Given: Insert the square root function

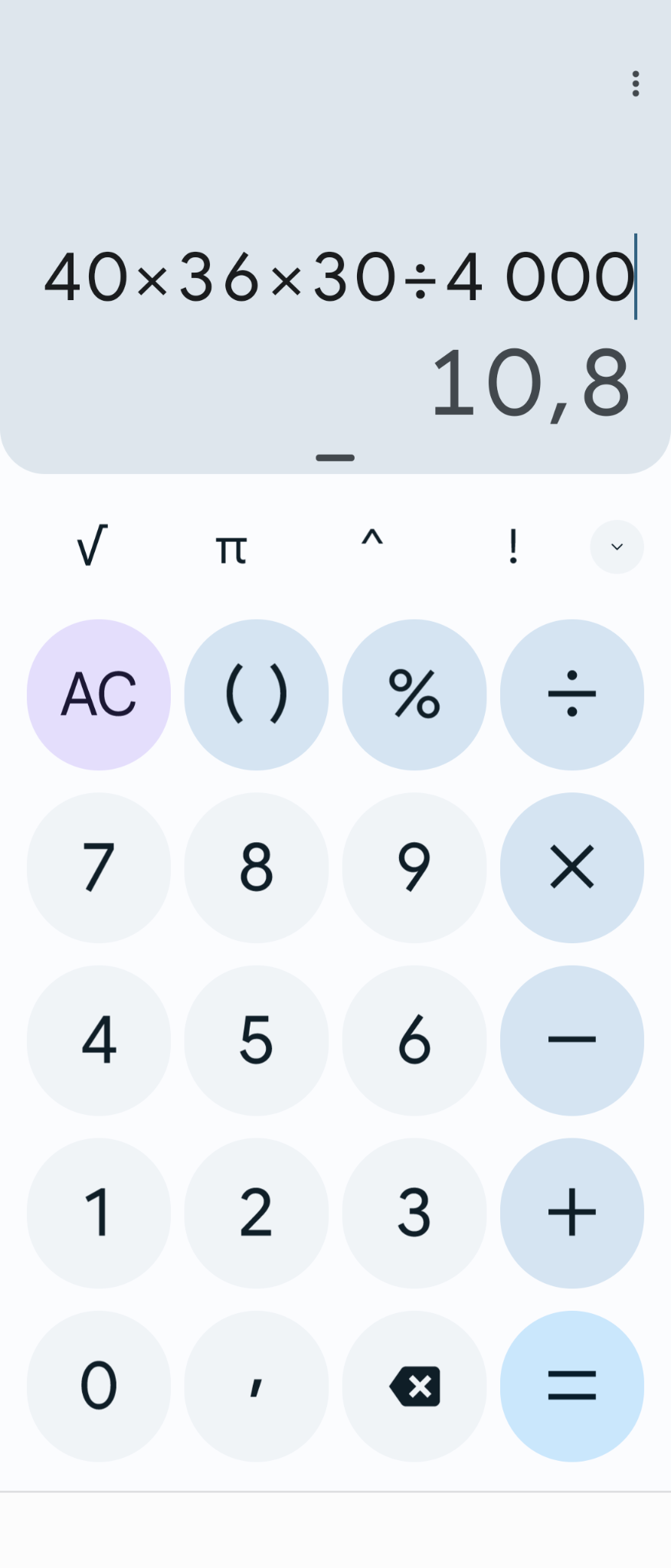Looking at the screenshot, I should (x=92, y=547).
